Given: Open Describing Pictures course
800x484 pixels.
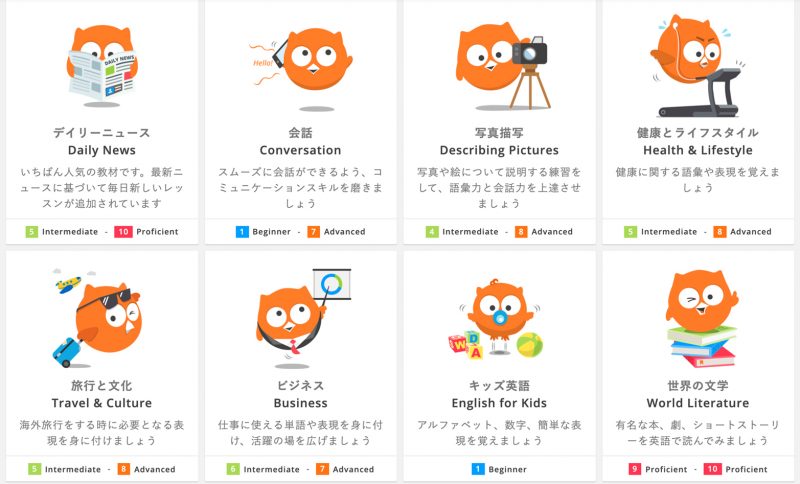Looking at the screenshot, I should 499,150.
